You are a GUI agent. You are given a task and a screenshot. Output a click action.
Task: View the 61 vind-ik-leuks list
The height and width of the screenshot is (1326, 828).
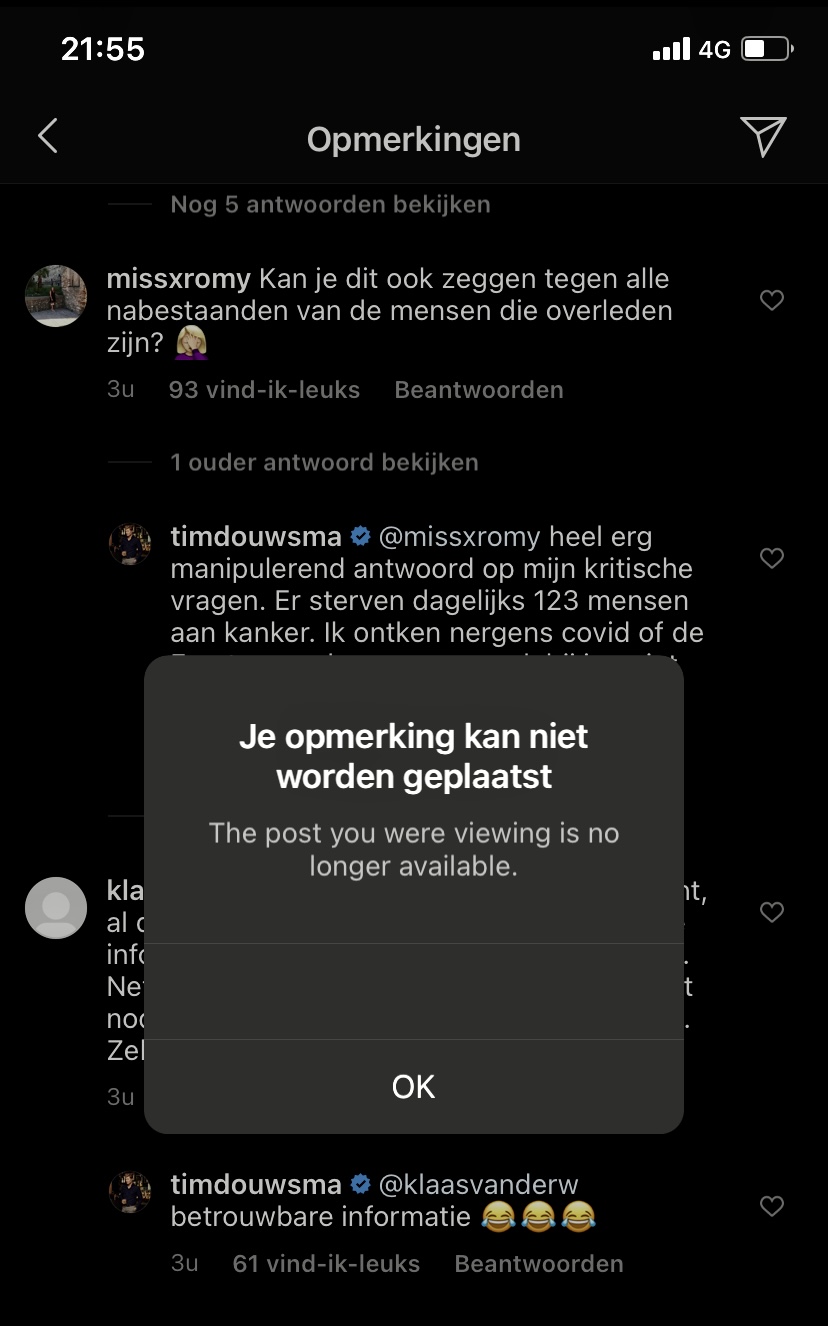(x=326, y=1264)
